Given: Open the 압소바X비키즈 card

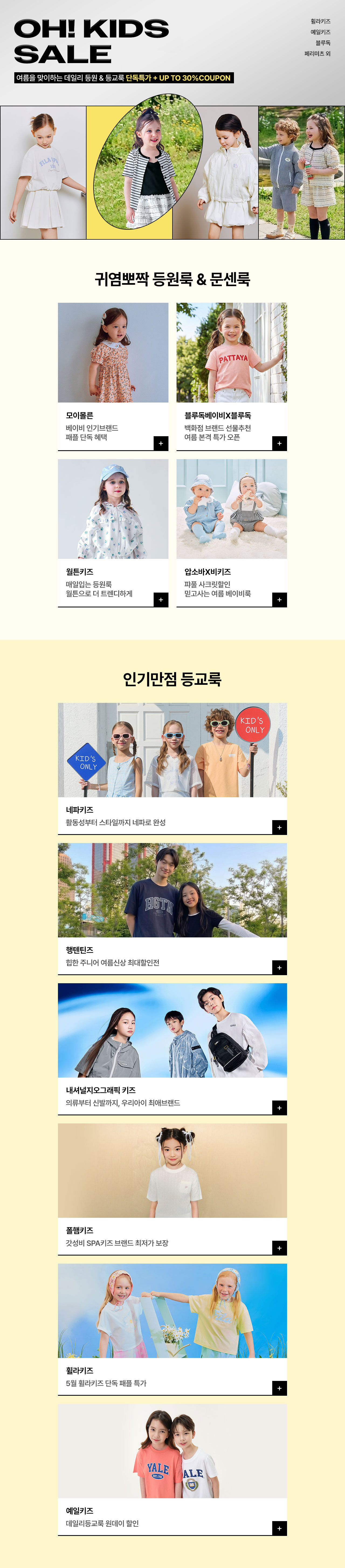Looking at the screenshot, I should (231, 533).
